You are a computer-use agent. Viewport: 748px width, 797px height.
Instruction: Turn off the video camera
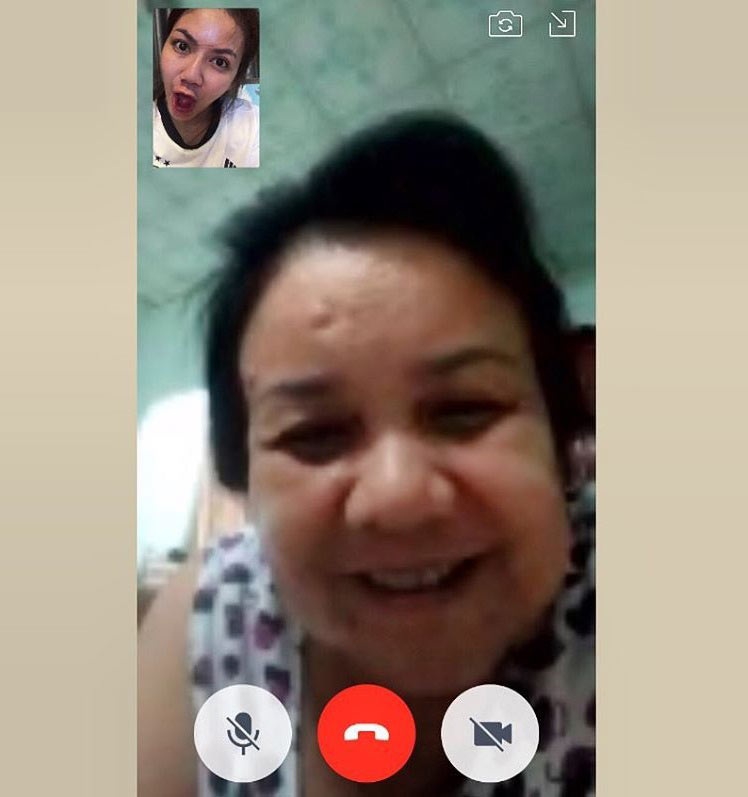pos(490,733)
